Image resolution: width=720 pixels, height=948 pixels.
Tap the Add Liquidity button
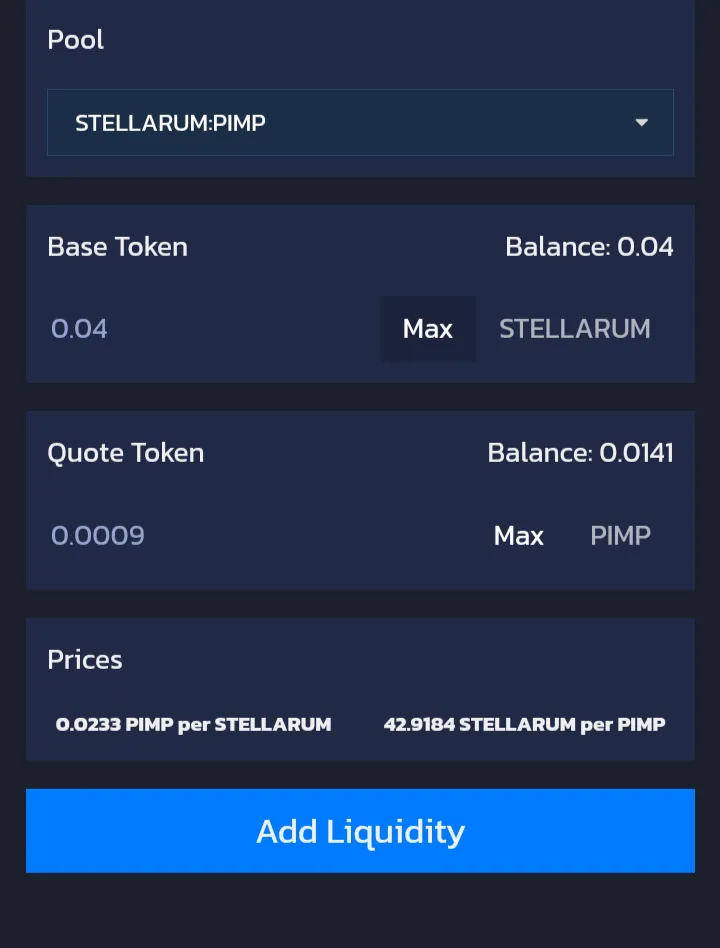click(360, 831)
